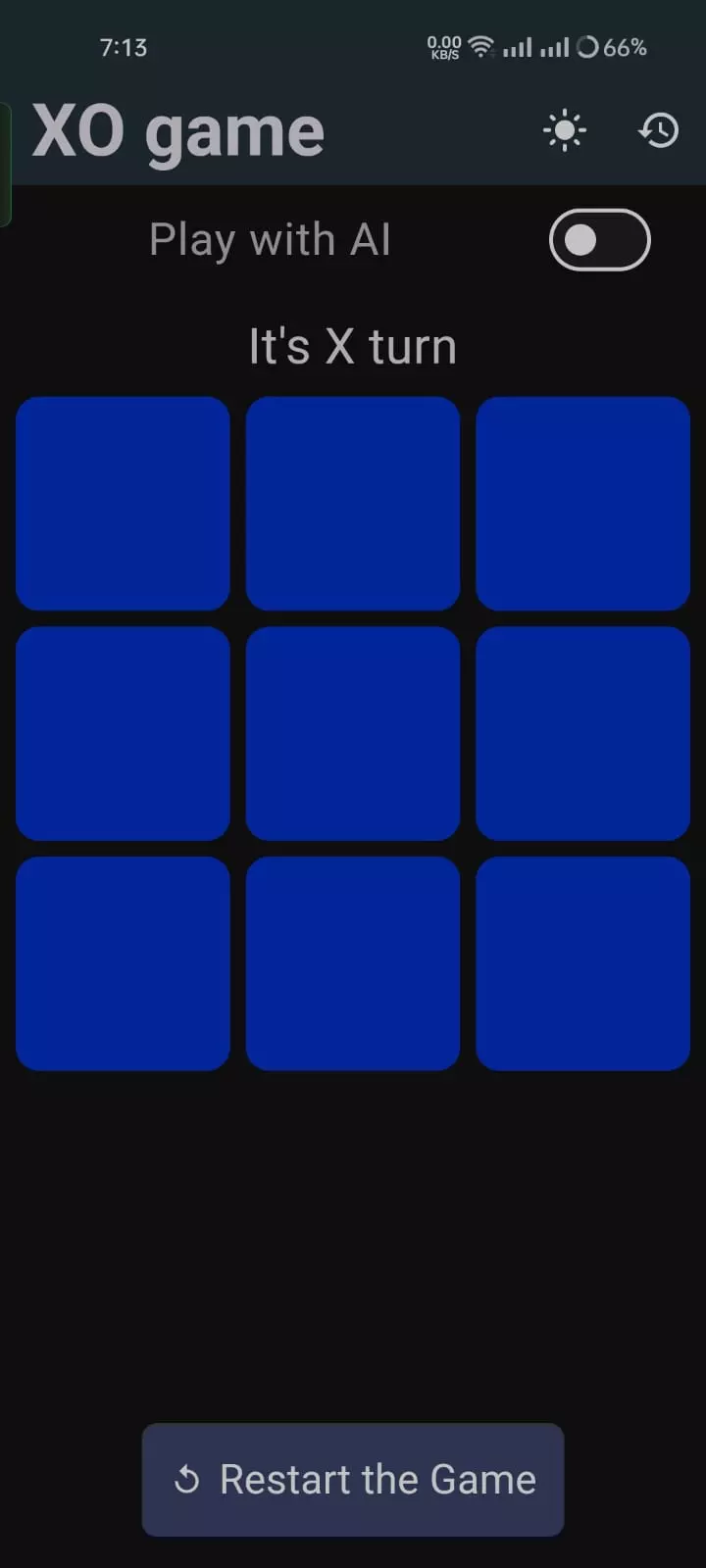Select the top-right board cell

[x=582, y=503]
